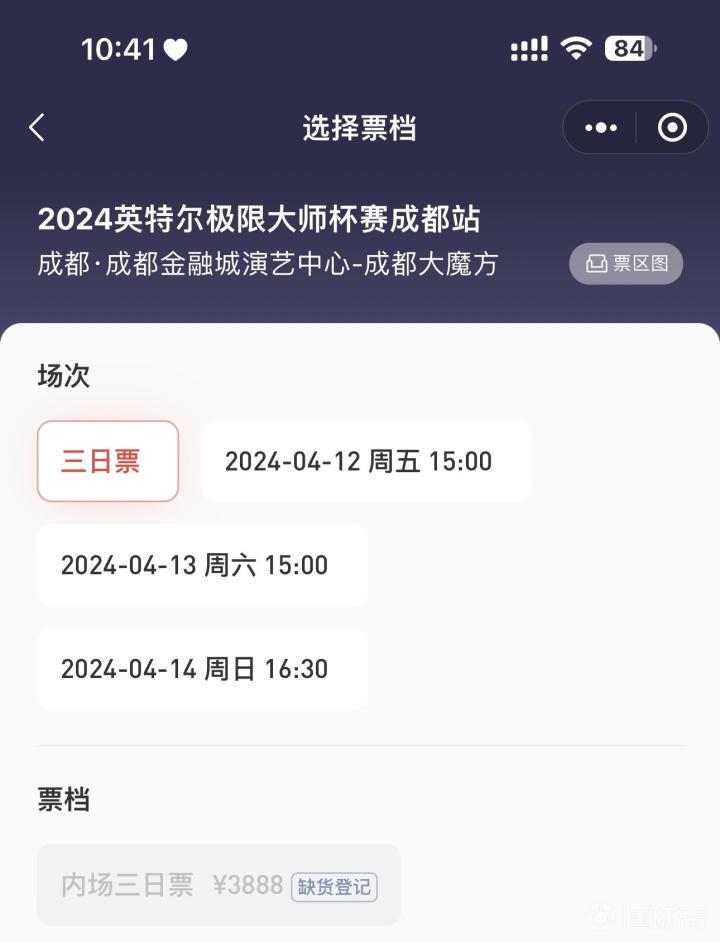720x942 pixels.
Task: Choose the 2024-04-13 周六 15:00 session
Action: point(202,565)
